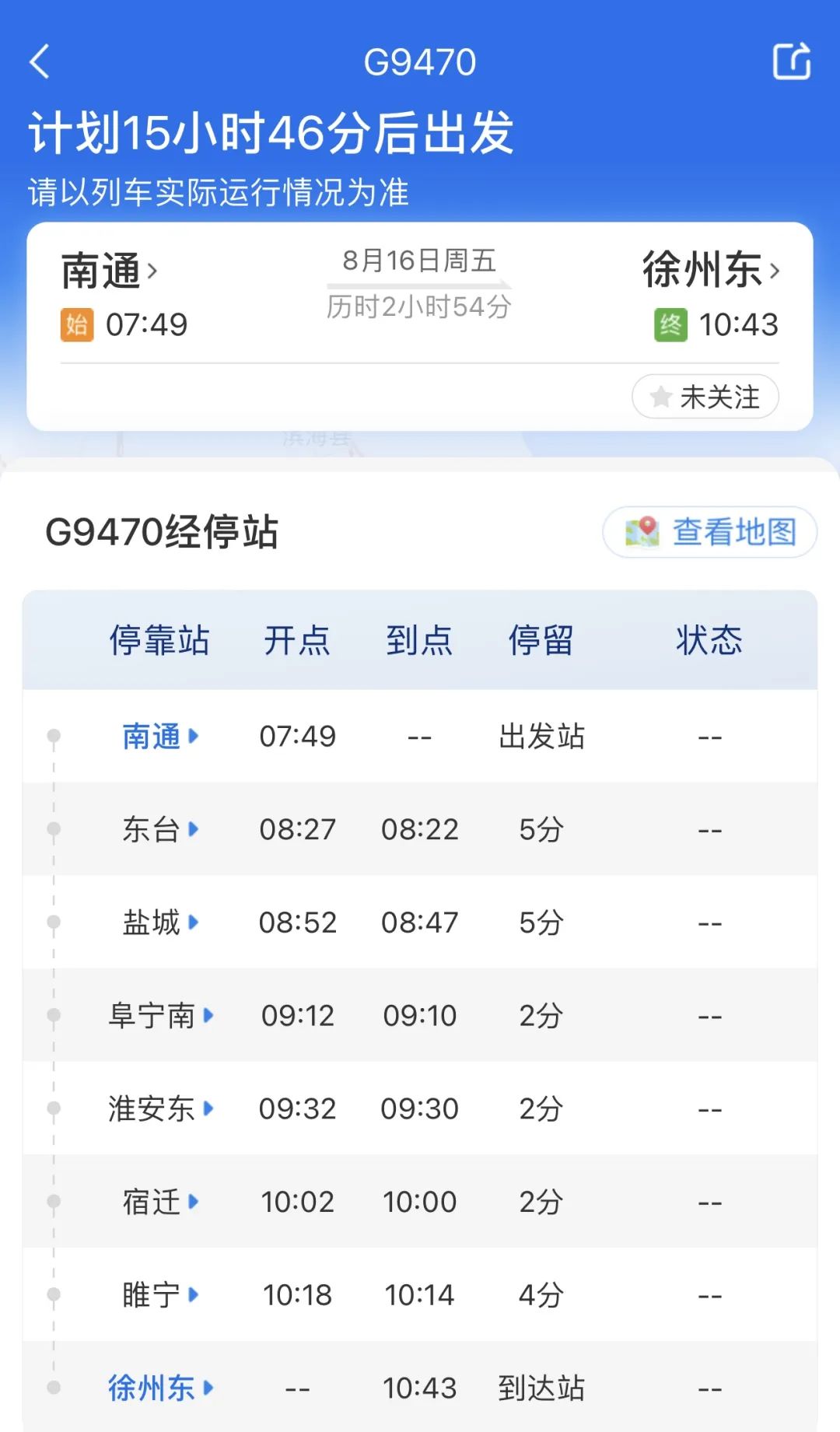Image resolution: width=840 pixels, height=1432 pixels.
Task: Open 南通 in the stop list
Action: pos(161,736)
